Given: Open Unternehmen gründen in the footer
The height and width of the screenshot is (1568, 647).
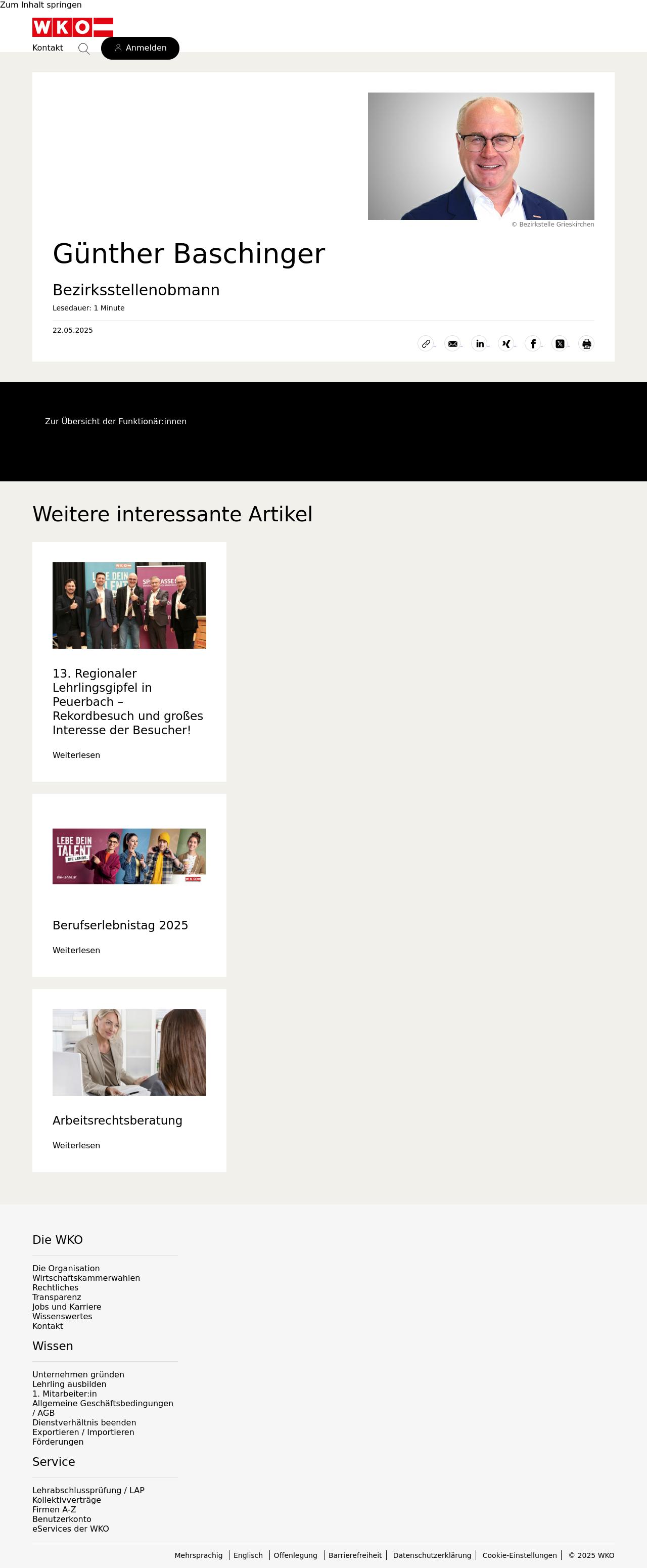Looking at the screenshot, I should (78, 1374).
